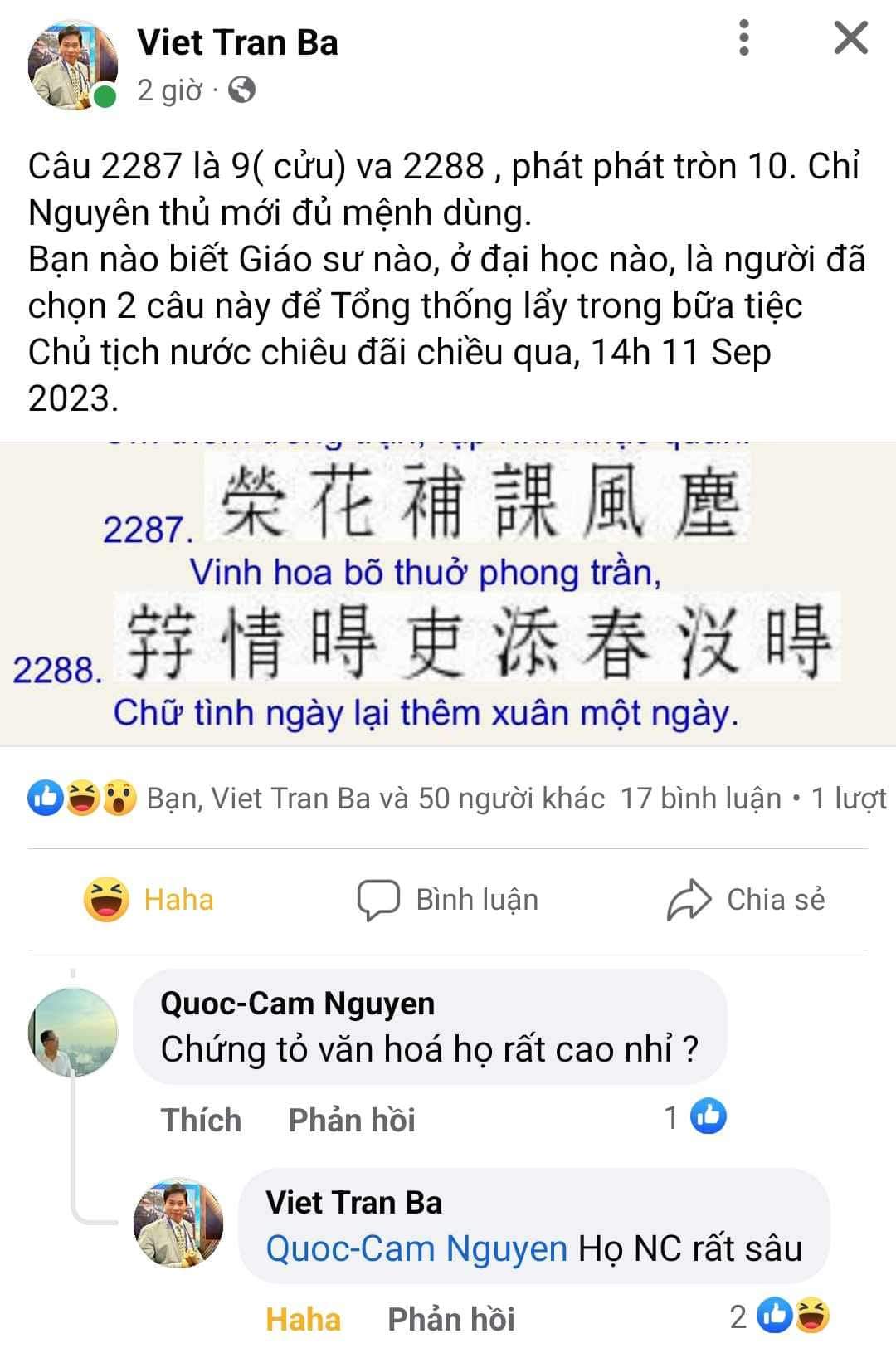Tap Phản hồi under Viet Tran Ba's reply
The width and height of the screenshot is (896, 1358).
(x=450, y=1319)
